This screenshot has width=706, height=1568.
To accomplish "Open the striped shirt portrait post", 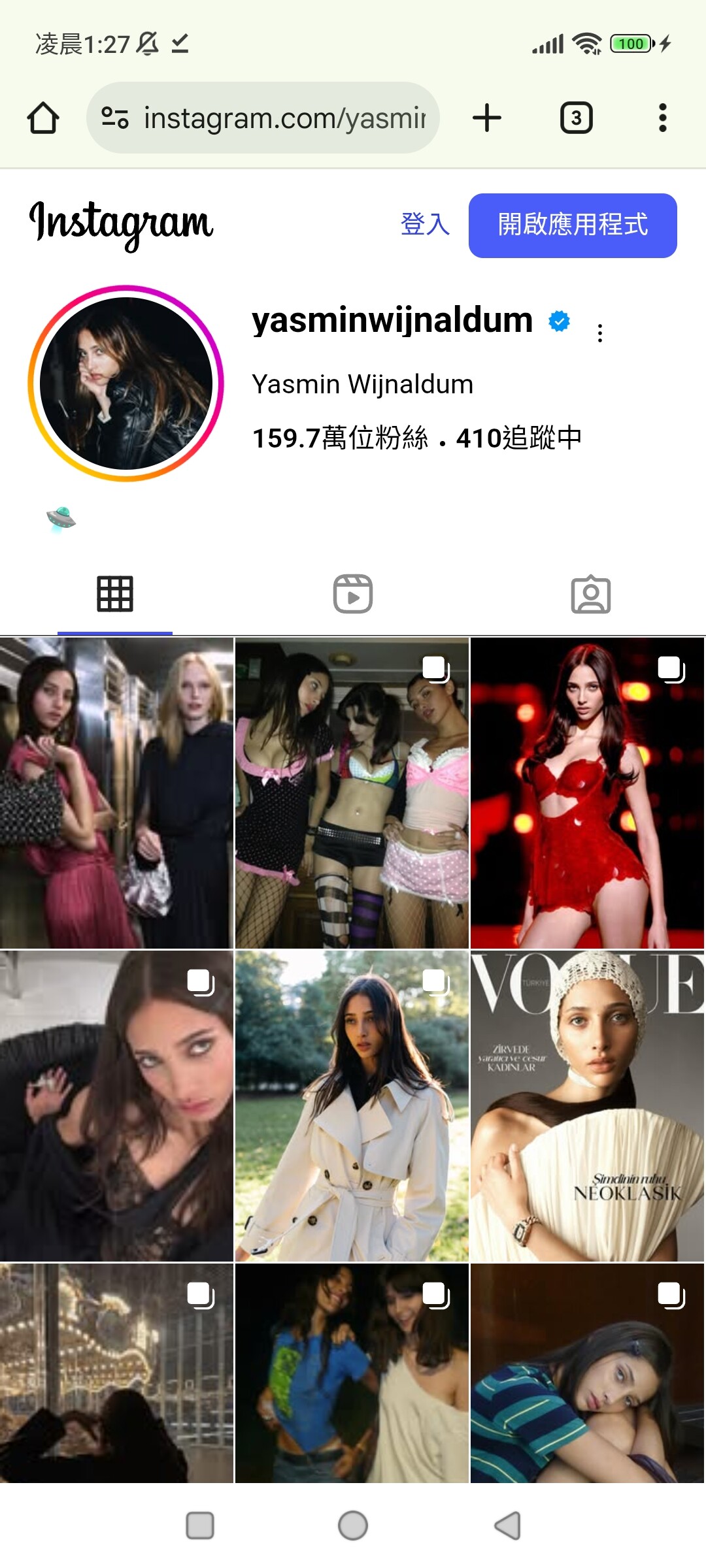I will (x=587, y=1372).
